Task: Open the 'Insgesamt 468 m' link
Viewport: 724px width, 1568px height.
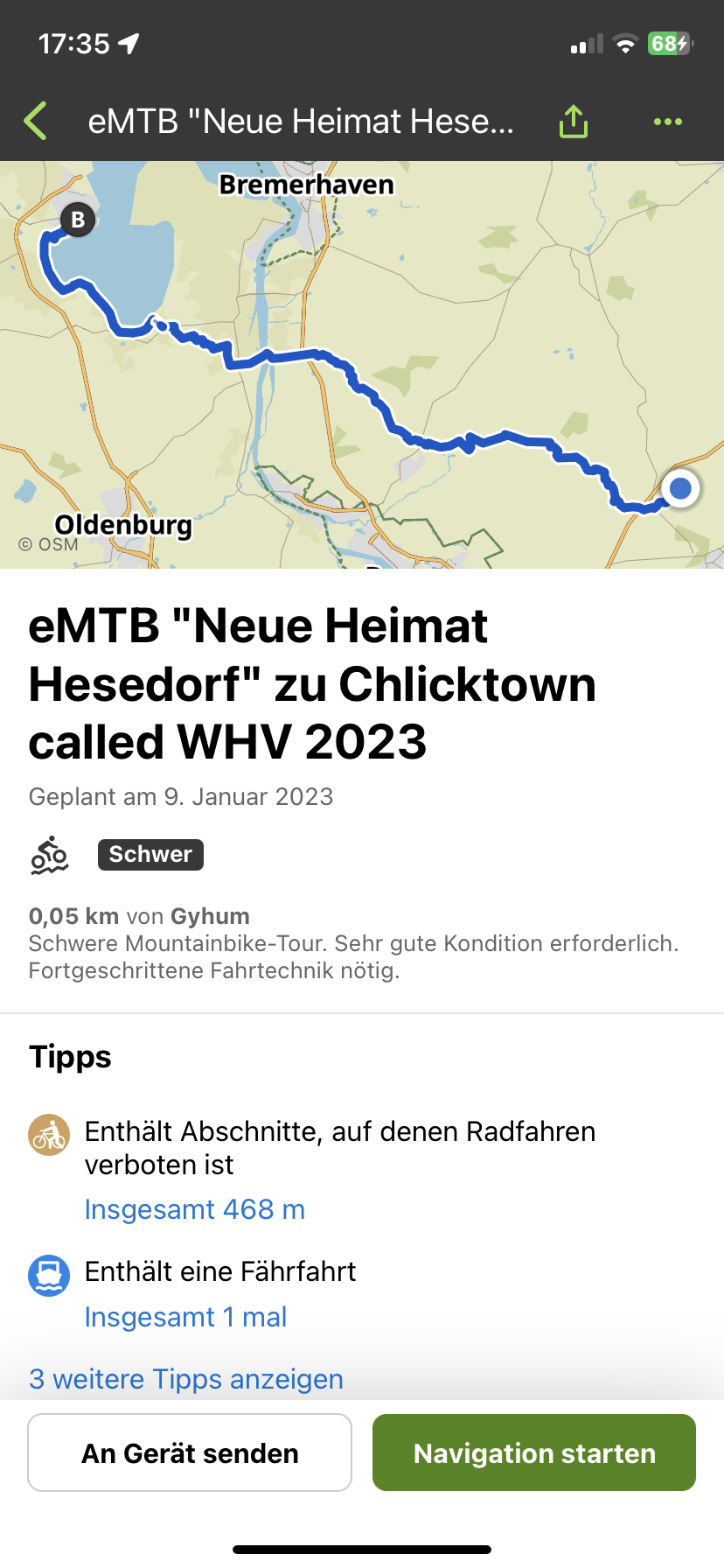Action: tap(195, 1209)
